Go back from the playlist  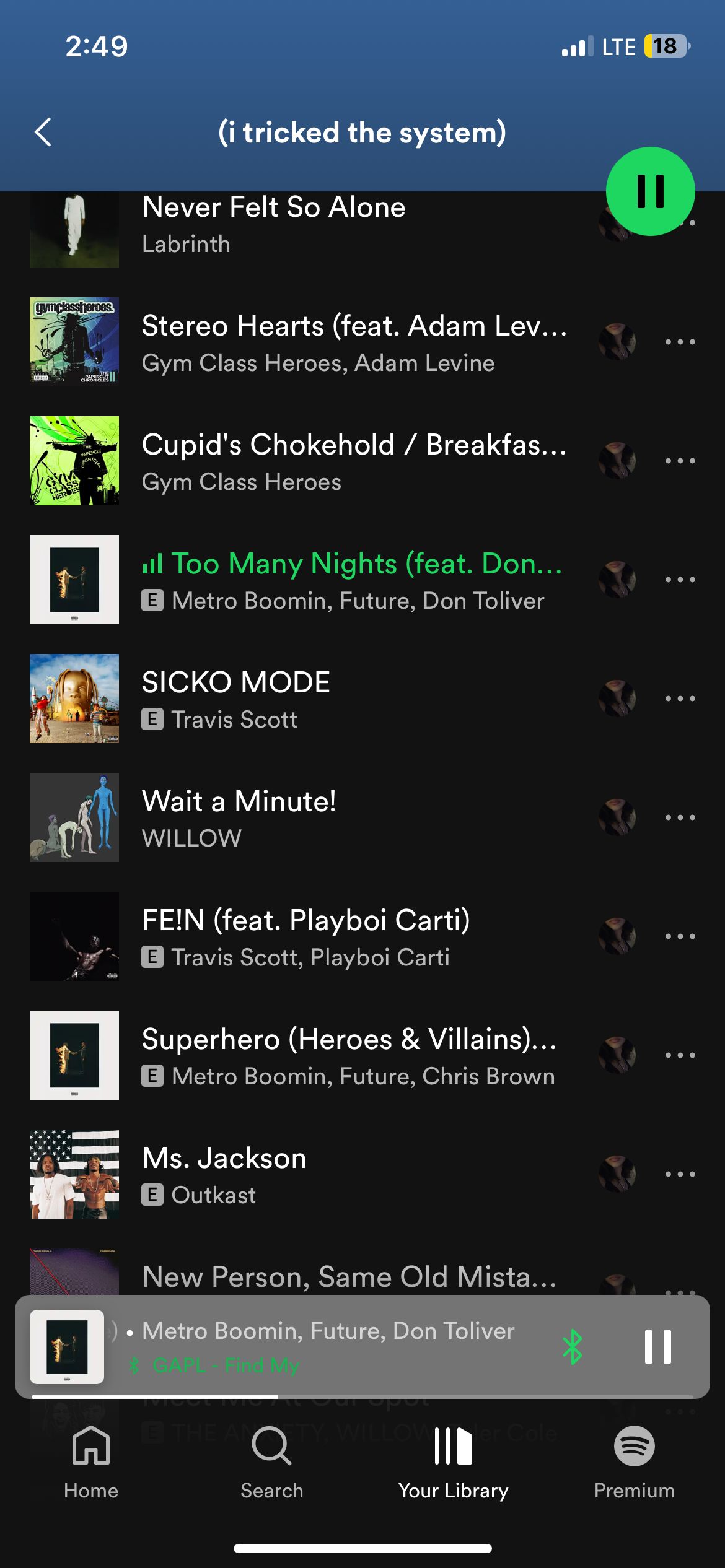point(43,132)
